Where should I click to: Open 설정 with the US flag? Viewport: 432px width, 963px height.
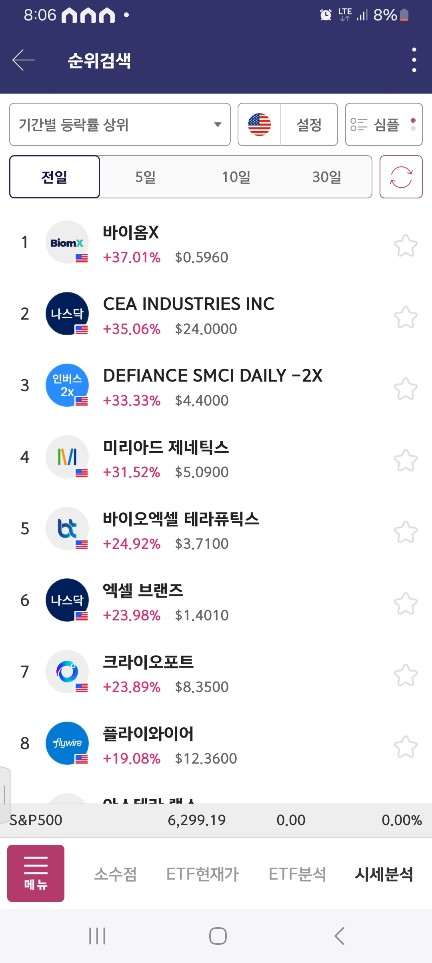click(288, 125)
